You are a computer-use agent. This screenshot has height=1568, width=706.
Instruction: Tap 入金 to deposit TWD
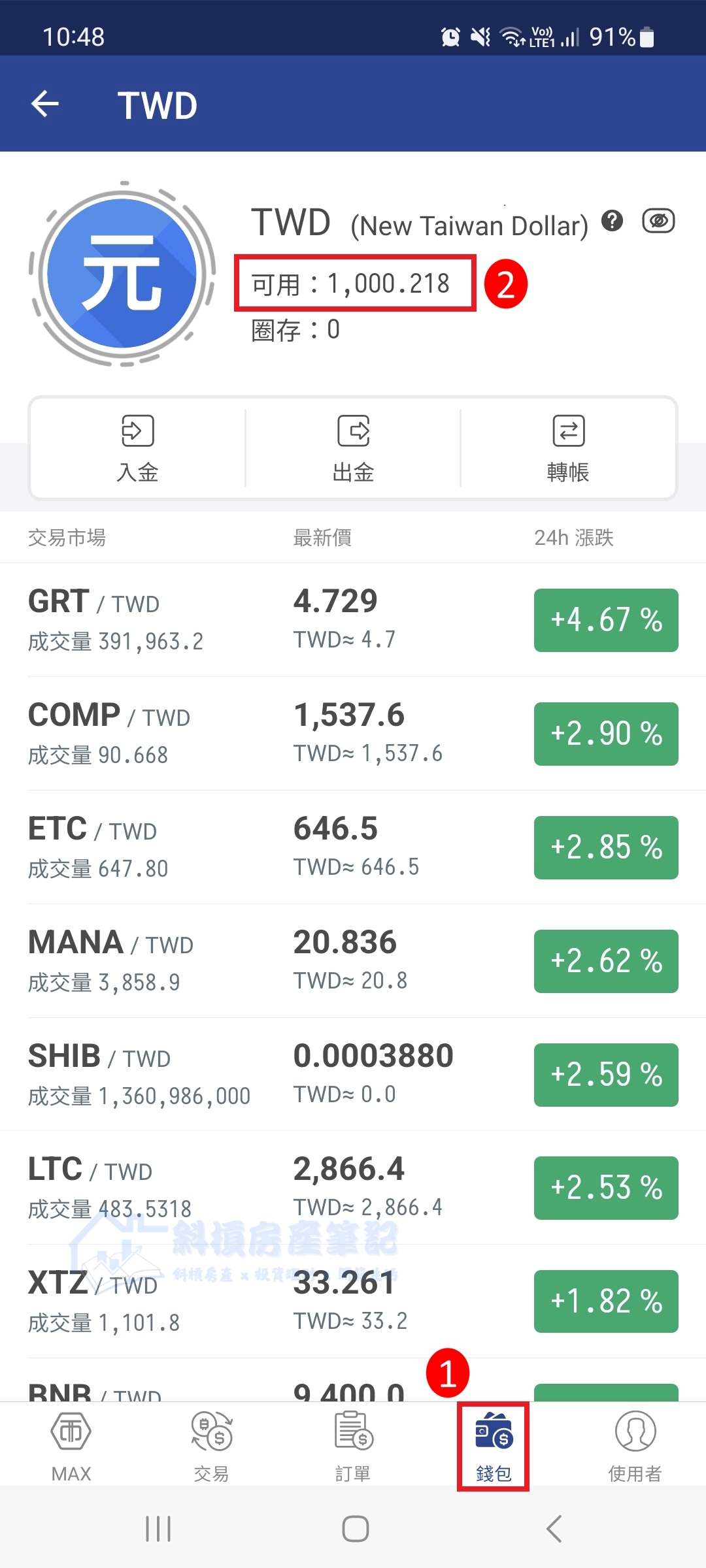[137, 448]
